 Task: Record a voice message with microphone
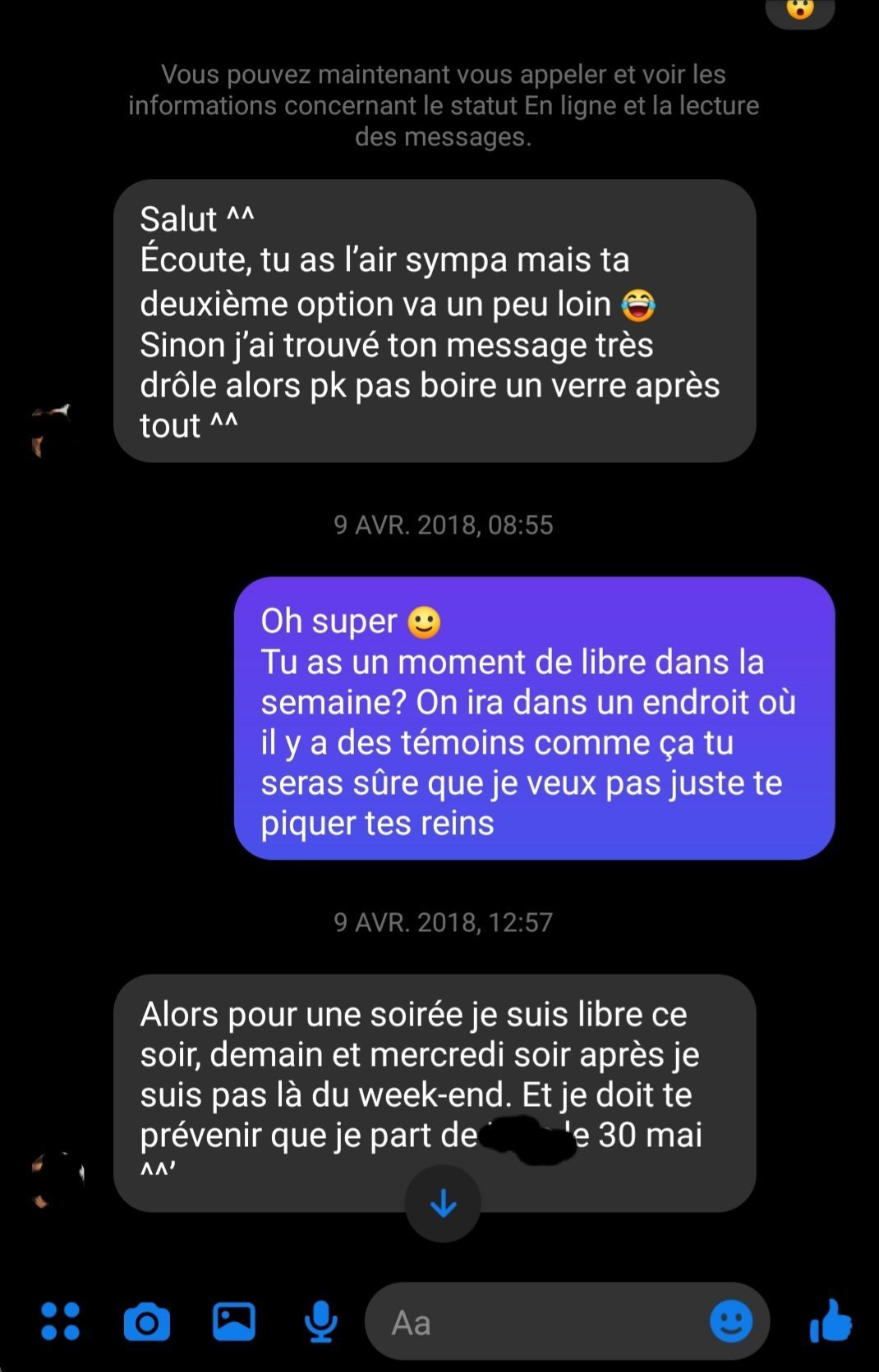(320, 1322)
